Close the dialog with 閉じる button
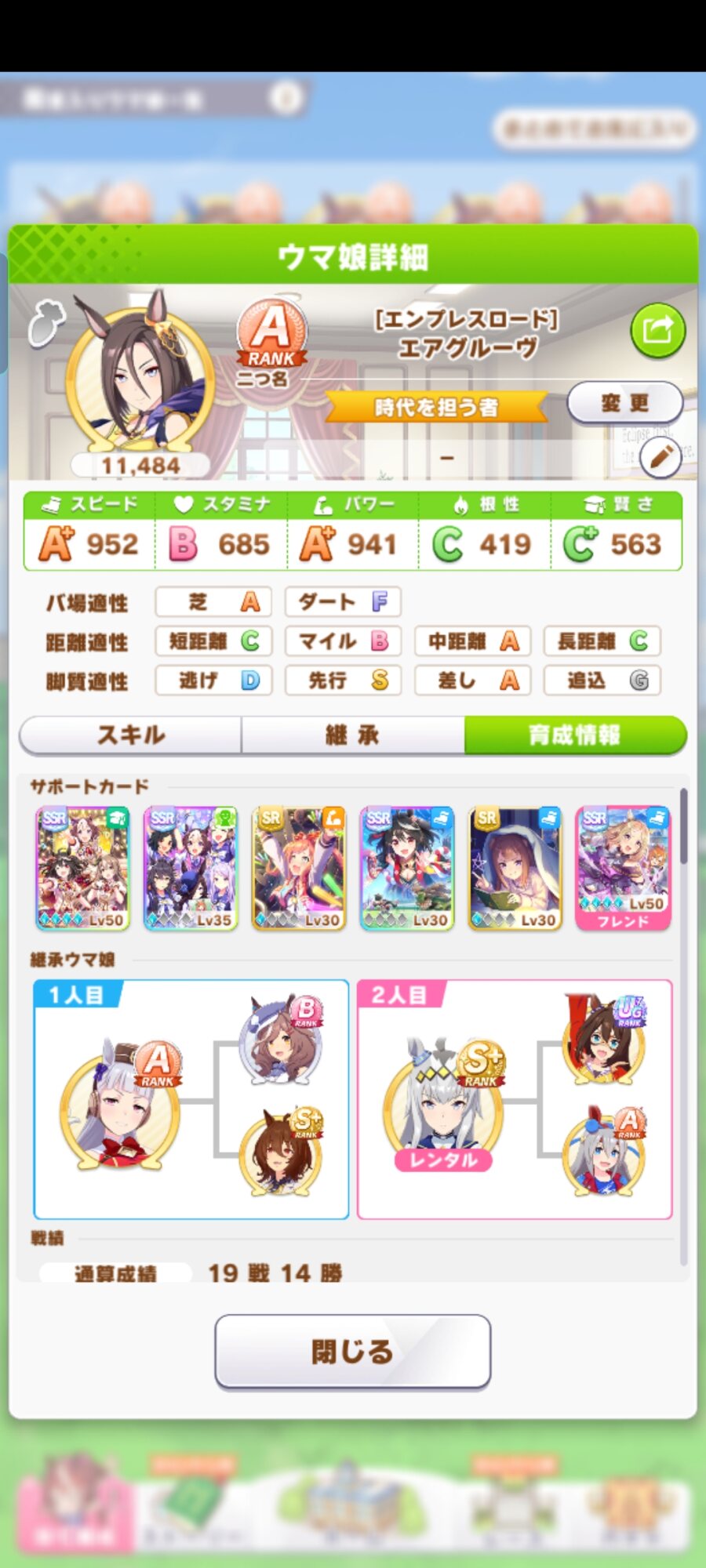 pos(353,1351)
